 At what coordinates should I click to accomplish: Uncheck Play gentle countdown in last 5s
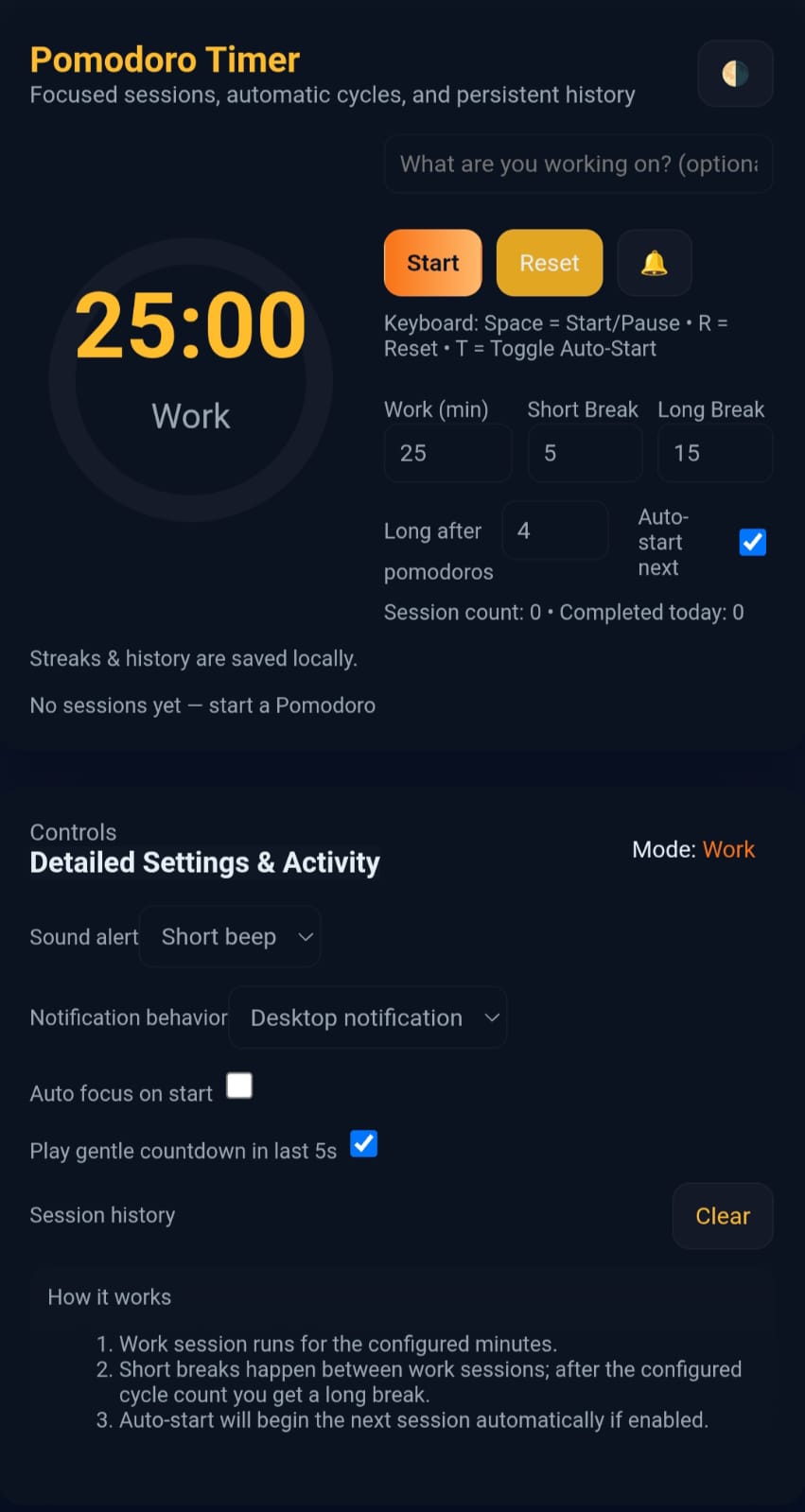click(x=363, y=1144)
